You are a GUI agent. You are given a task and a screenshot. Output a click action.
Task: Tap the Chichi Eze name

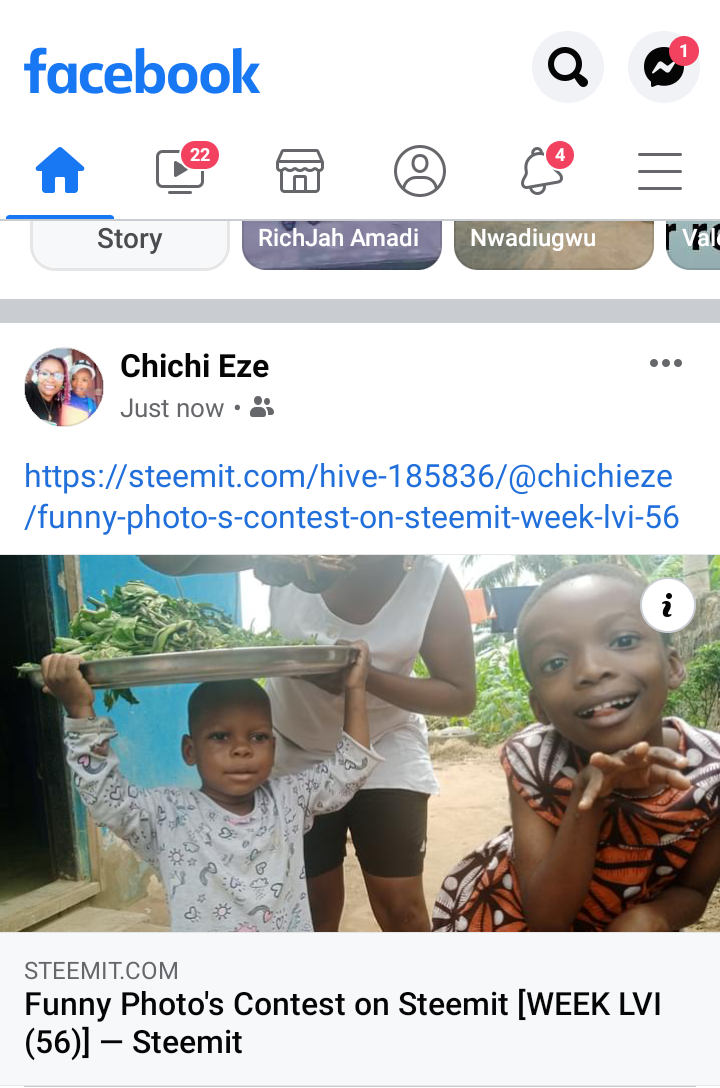point(194,366)
